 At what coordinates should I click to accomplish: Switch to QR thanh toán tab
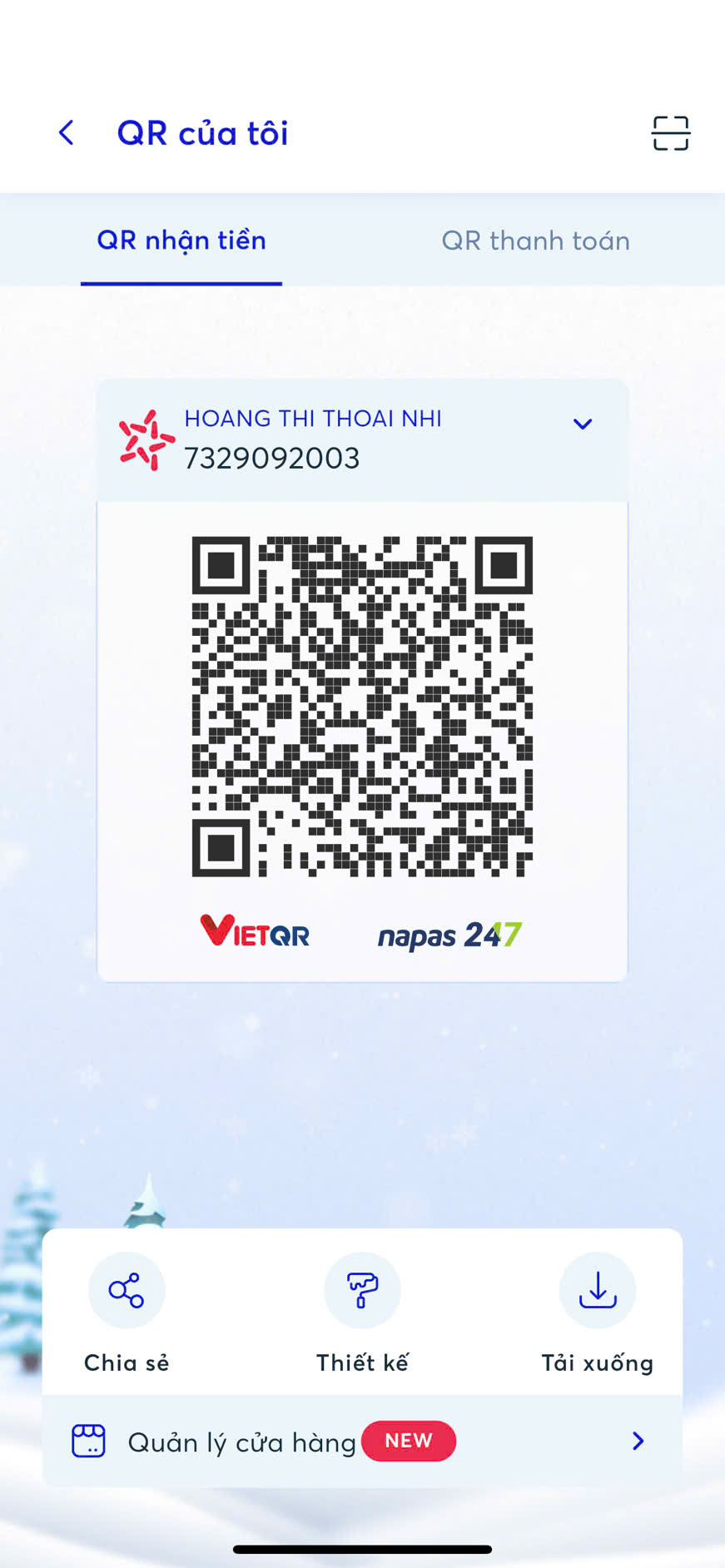(x=535, y=241)
